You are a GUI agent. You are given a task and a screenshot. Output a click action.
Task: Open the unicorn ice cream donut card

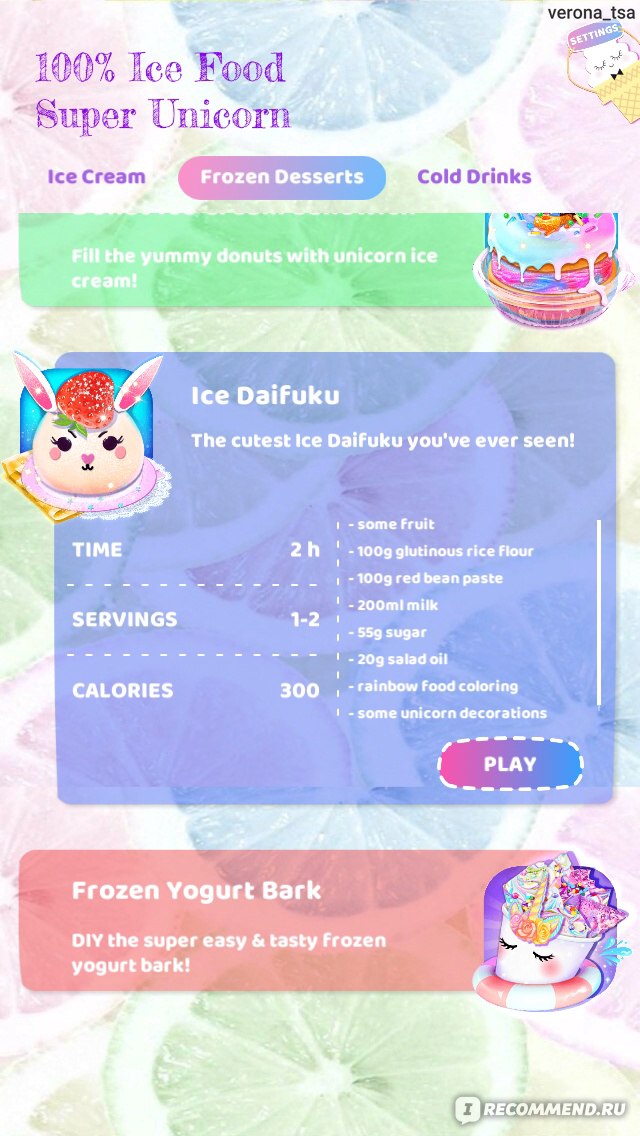tap(319, 259)
